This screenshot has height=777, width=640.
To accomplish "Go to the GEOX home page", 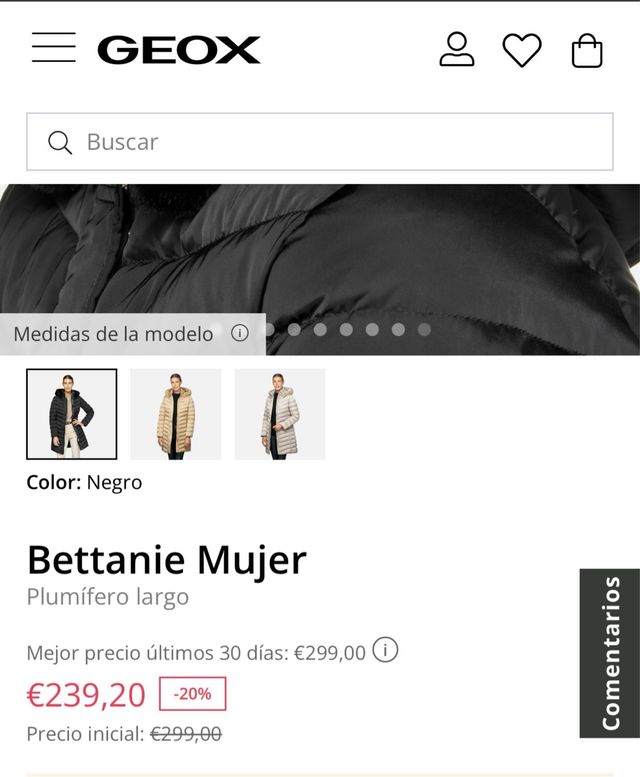I will click(179, 49).
